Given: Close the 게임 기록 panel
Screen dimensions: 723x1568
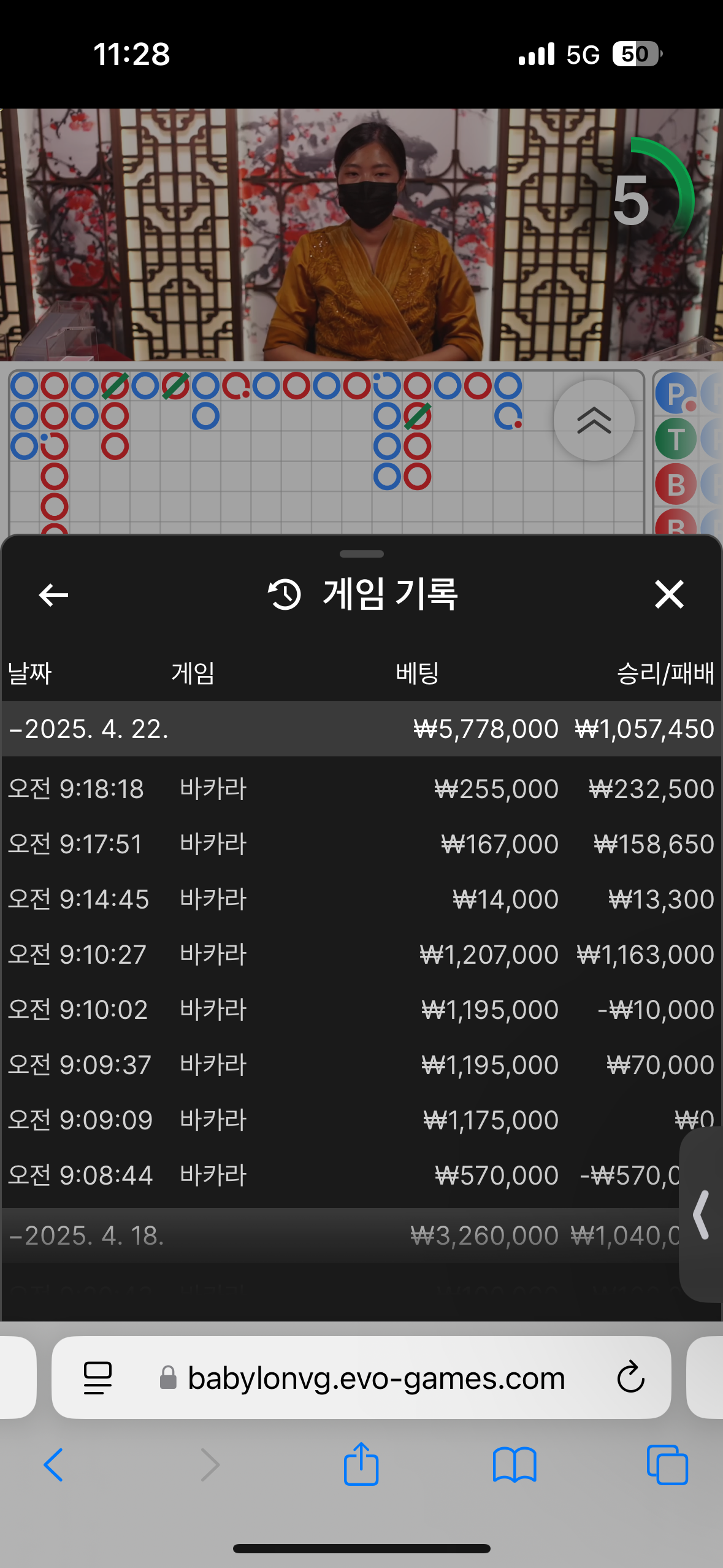Looking at the screenshot, I should pos(668,594).
